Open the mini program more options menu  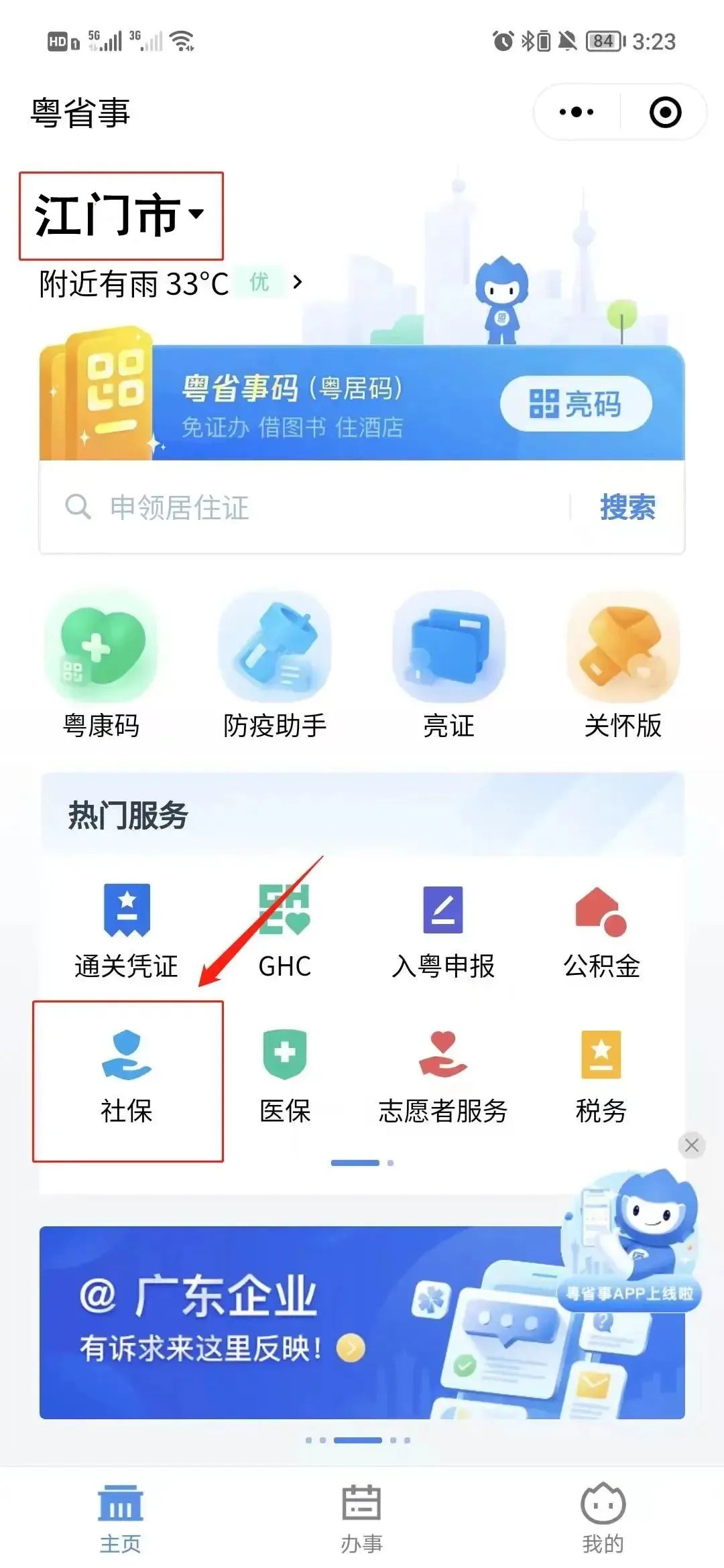coord(577,112)
